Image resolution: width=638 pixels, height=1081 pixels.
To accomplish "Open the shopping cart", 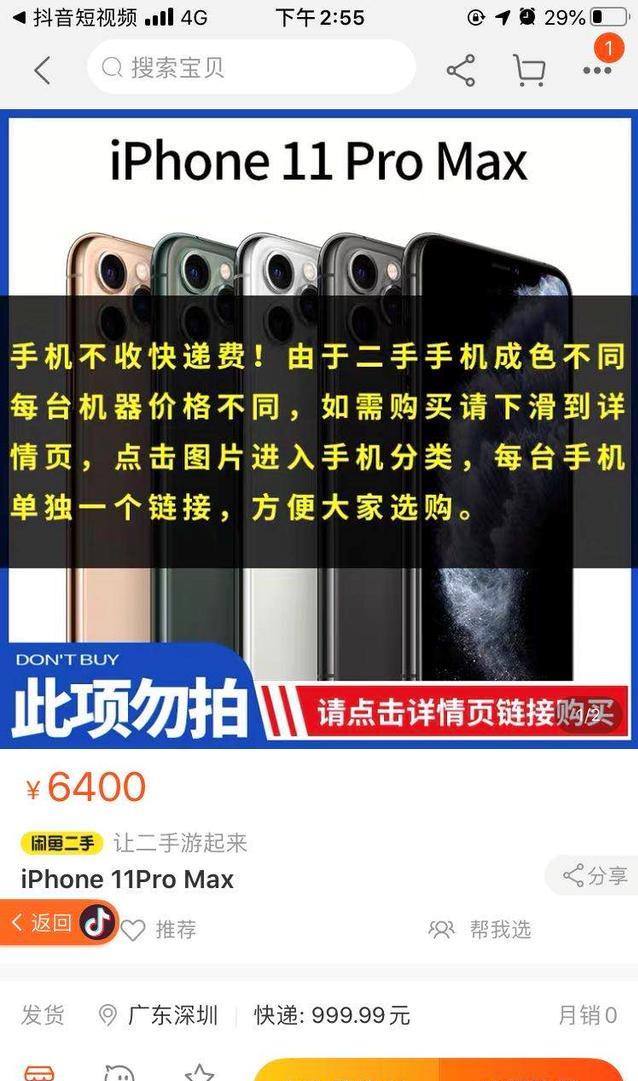I will click(x=529, y=70).
